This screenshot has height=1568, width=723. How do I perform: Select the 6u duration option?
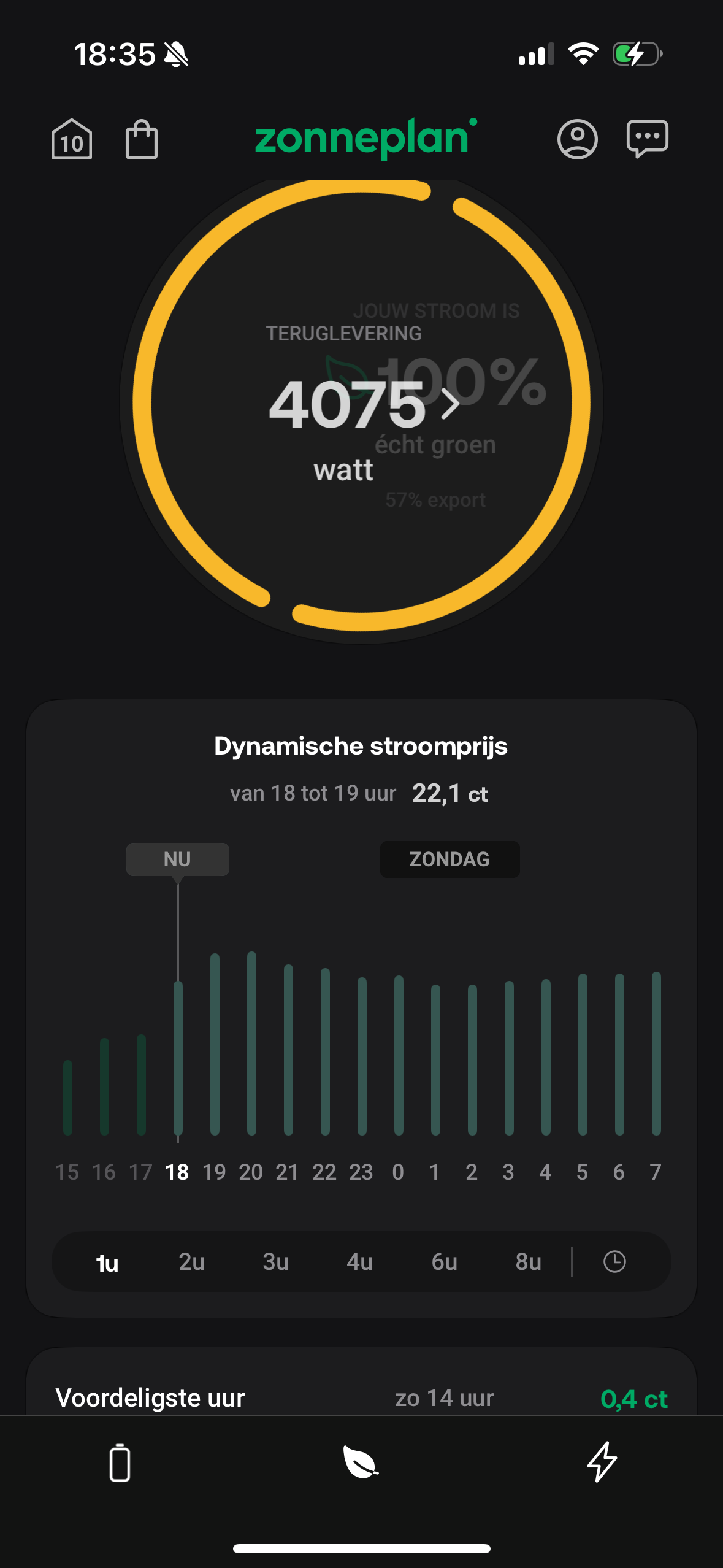[x=444, y=1262]
